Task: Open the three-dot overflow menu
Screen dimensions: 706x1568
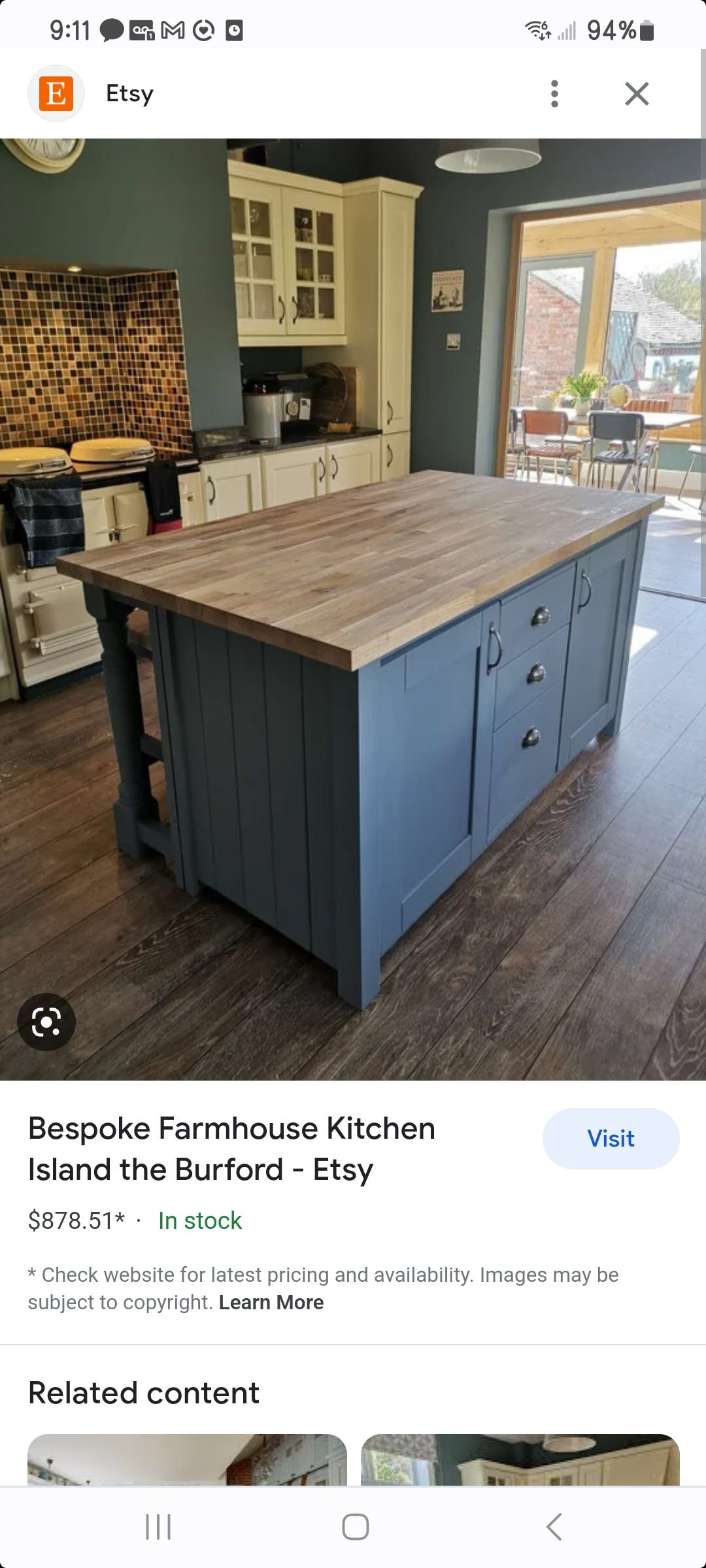Action: (554, 93)
